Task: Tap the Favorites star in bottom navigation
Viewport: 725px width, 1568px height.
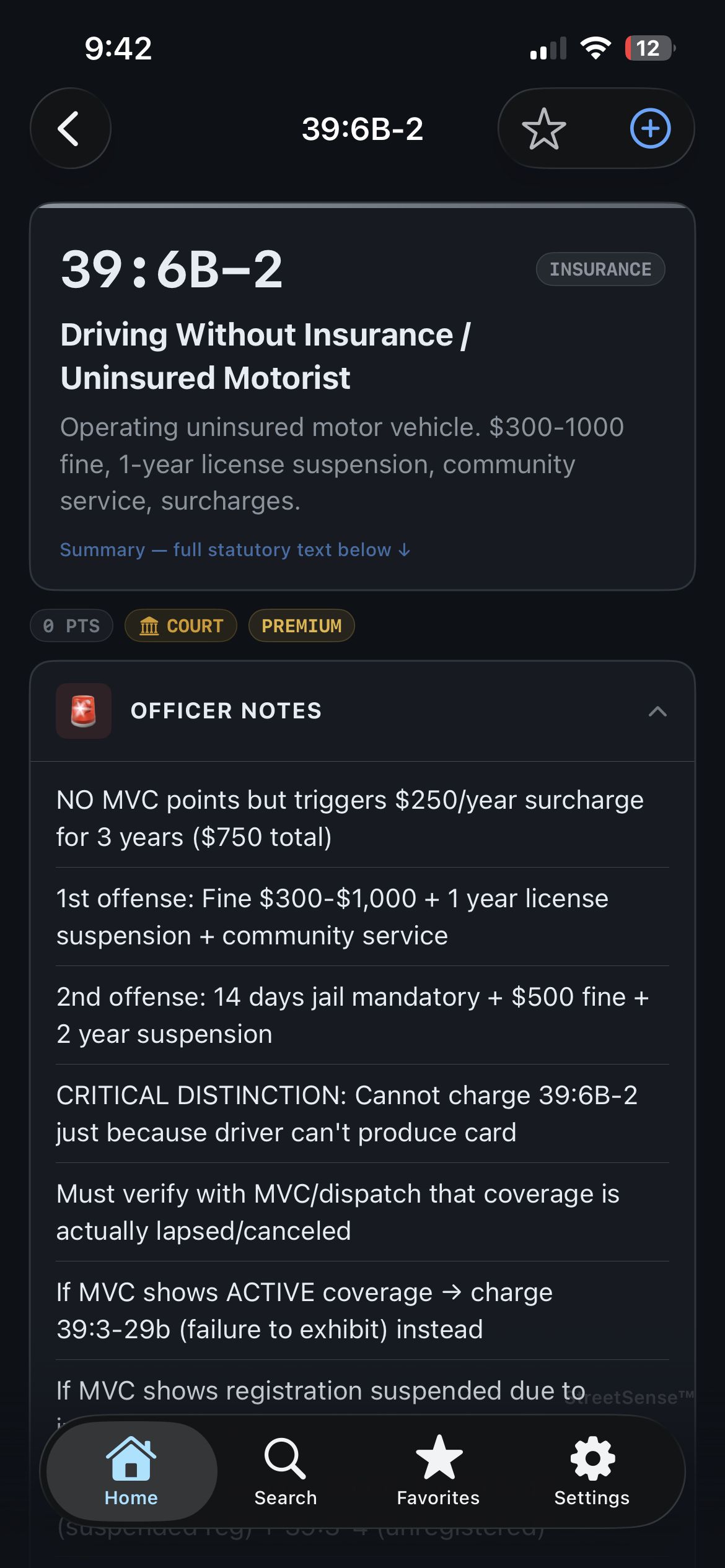Action: point(438,1461)
